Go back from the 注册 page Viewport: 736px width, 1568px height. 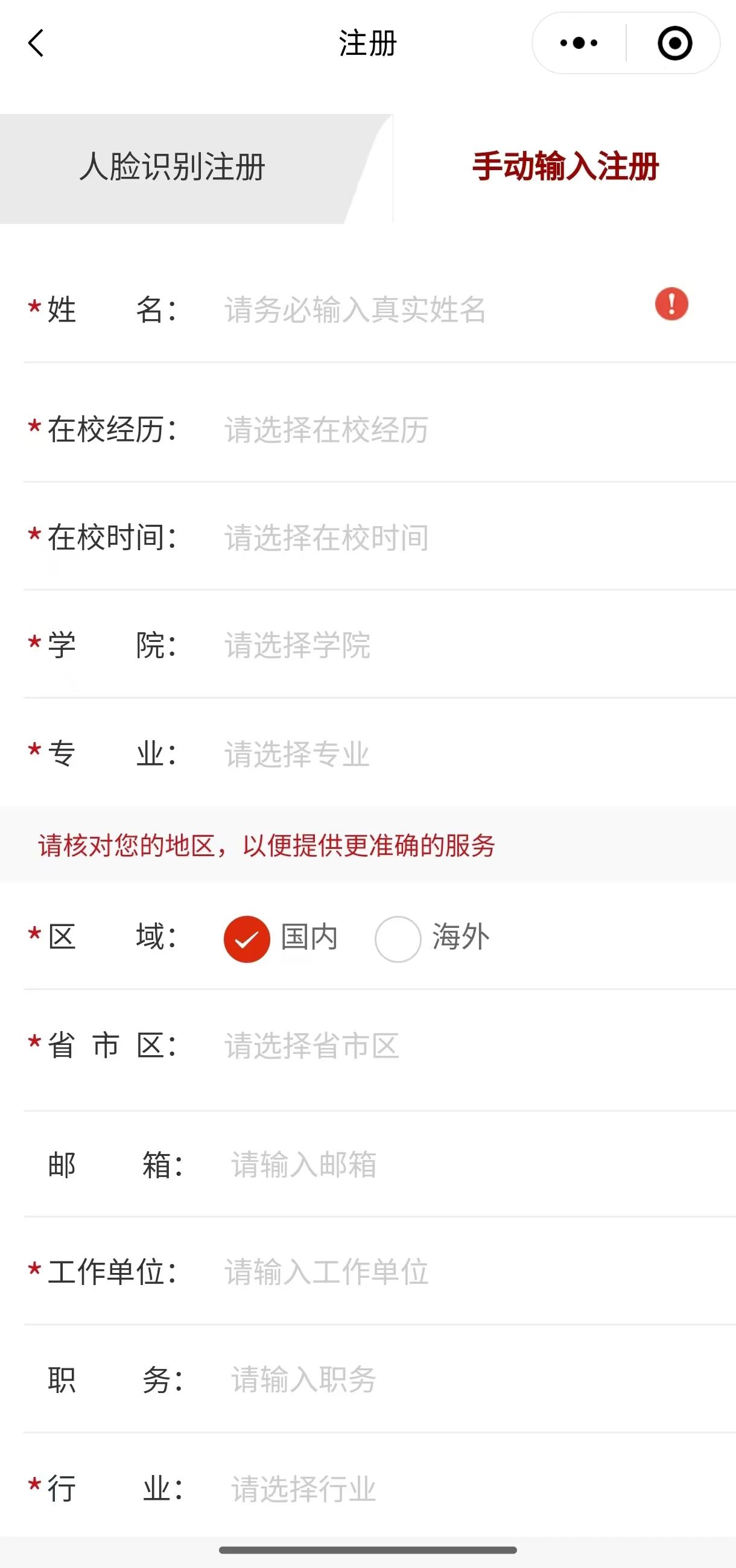click(36, 43)
